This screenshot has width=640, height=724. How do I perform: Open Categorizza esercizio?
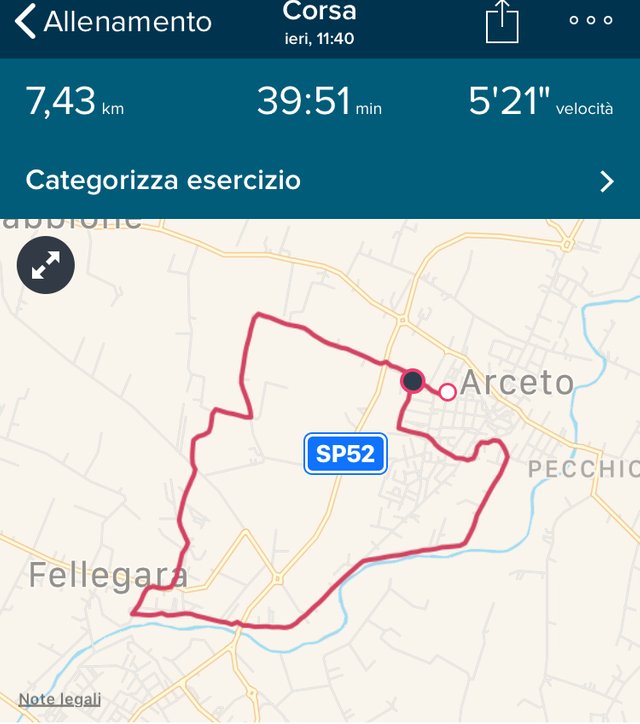(319, 181)
